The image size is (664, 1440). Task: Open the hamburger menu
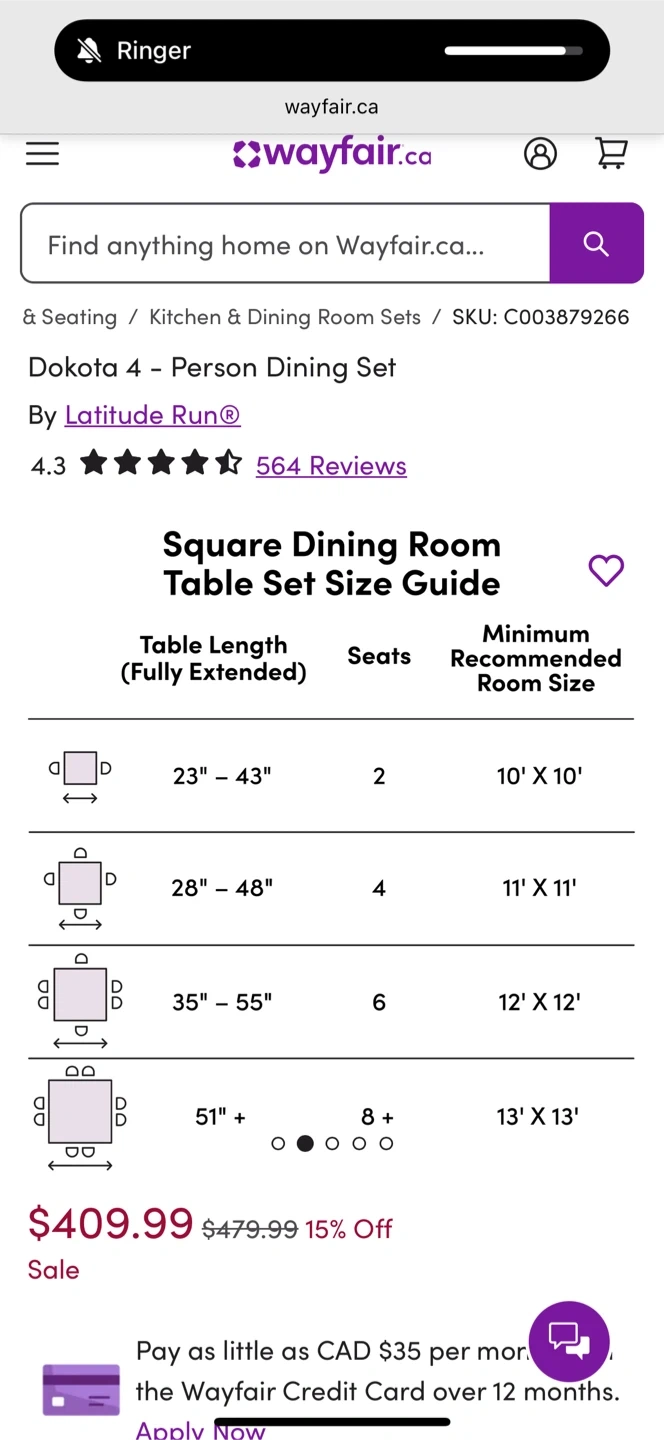[x=42, y=153]
